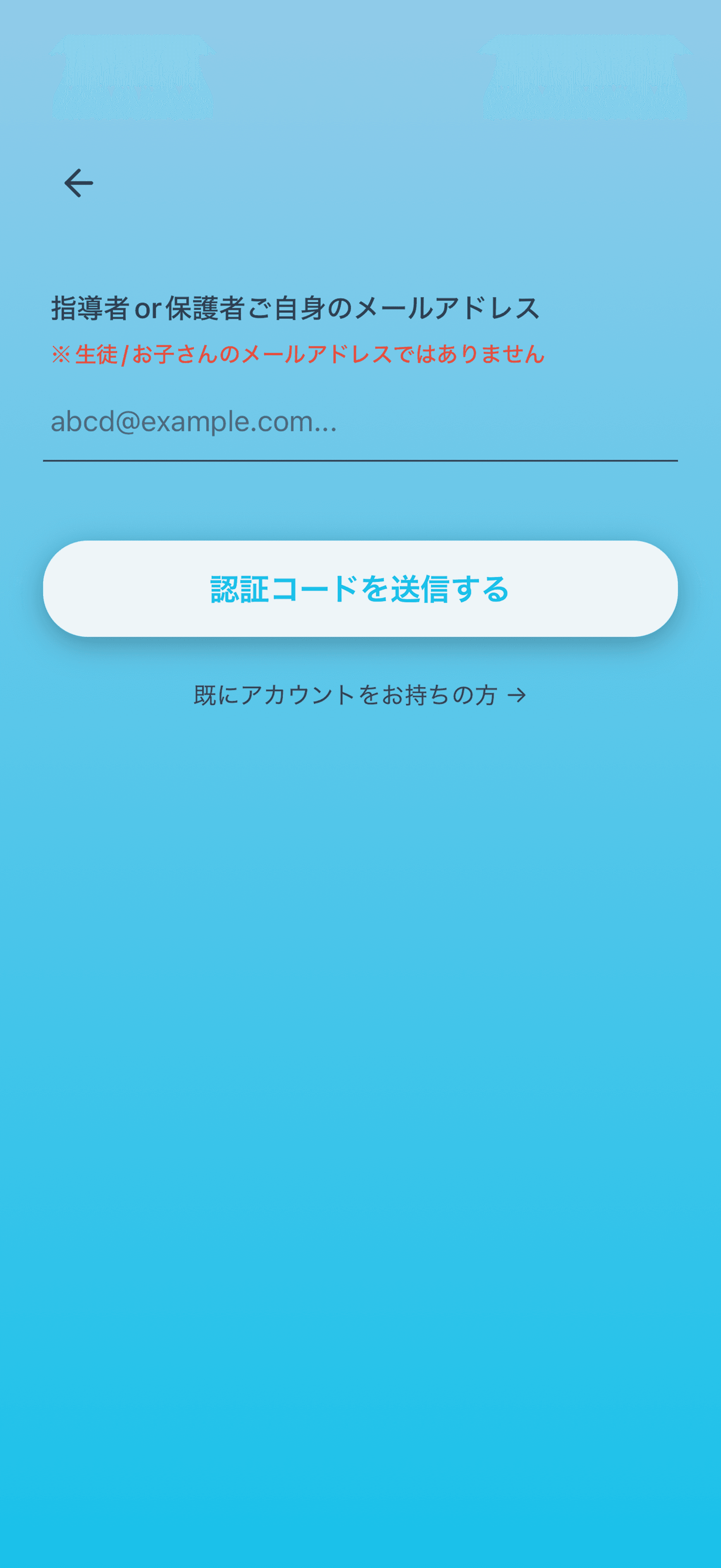This screenshot has height=1568, width=721.
Task: Click the left-pointing navigation arrow icon
Action: (79, 184)
